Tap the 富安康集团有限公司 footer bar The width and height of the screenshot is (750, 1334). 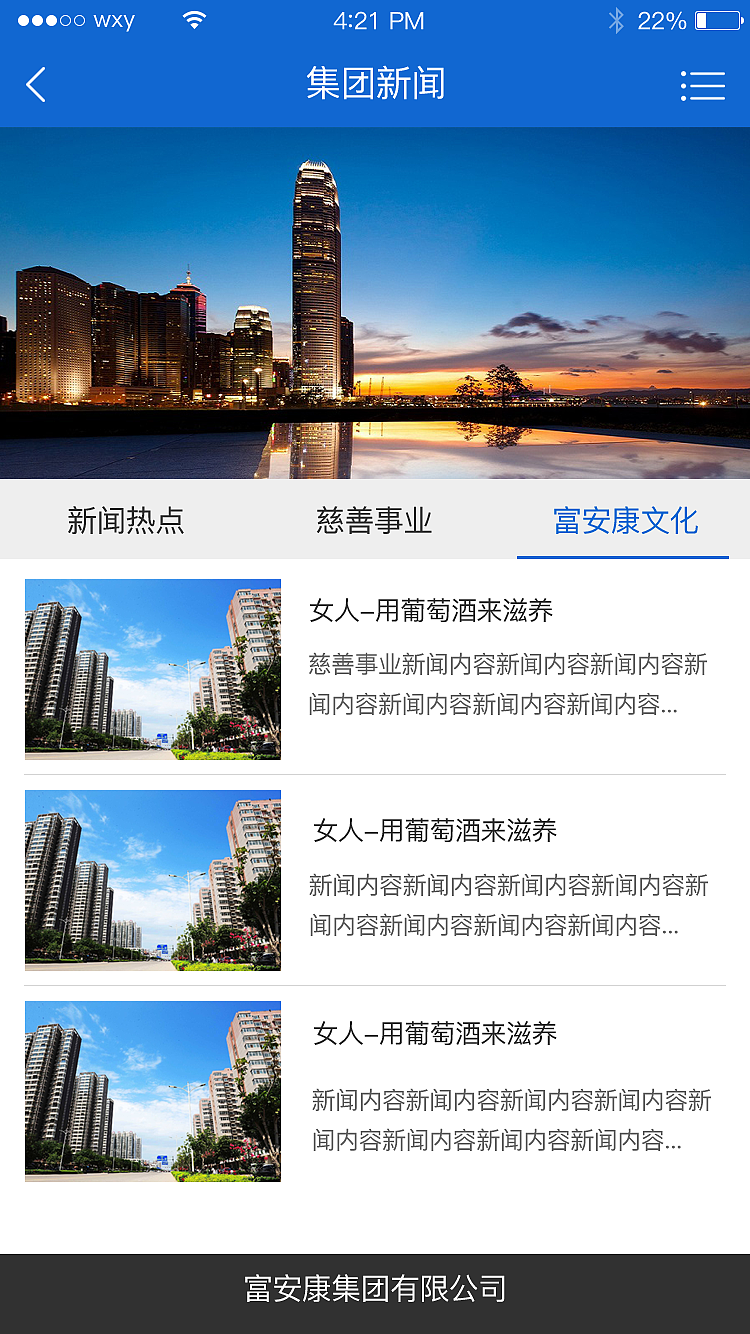click(x=375, y=1290)
